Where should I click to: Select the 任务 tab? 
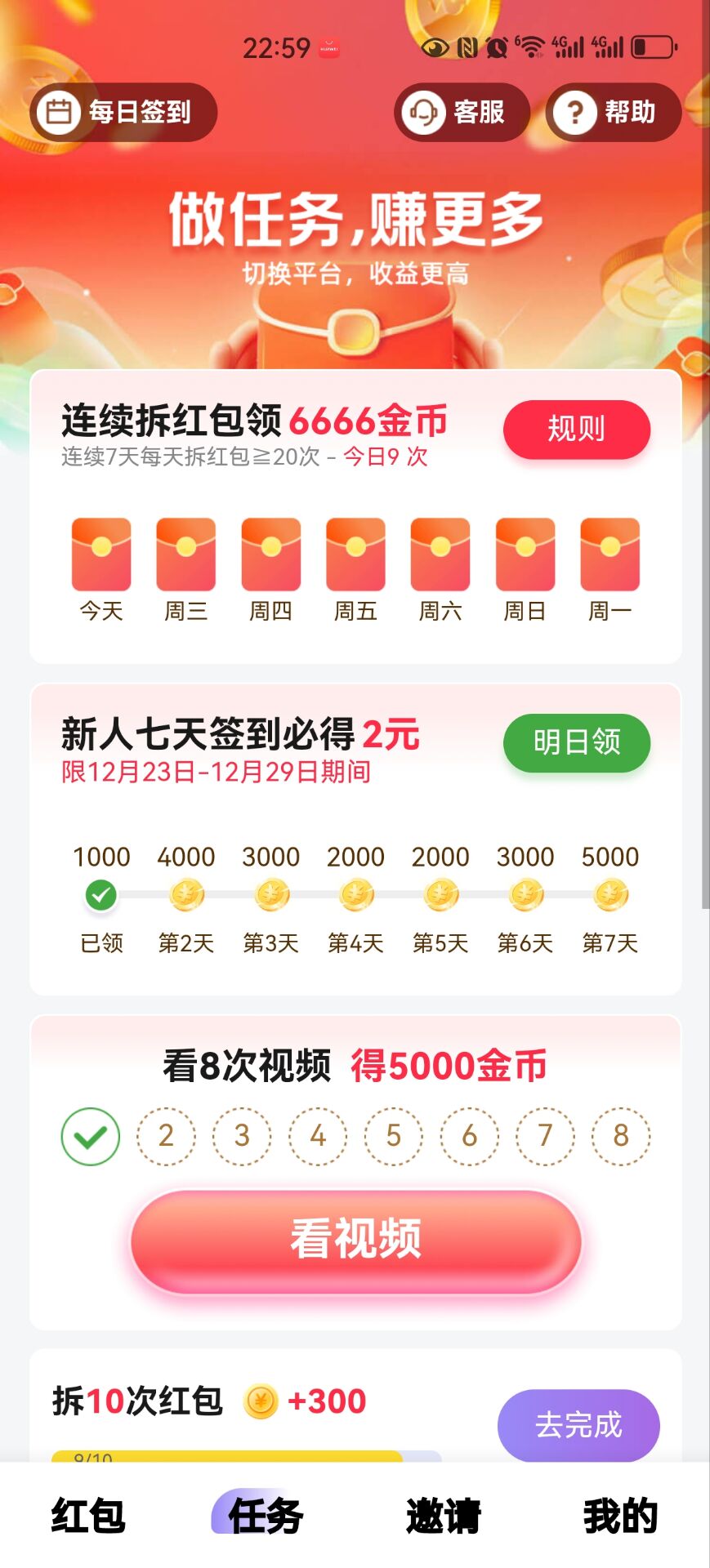pos(266,1516)
